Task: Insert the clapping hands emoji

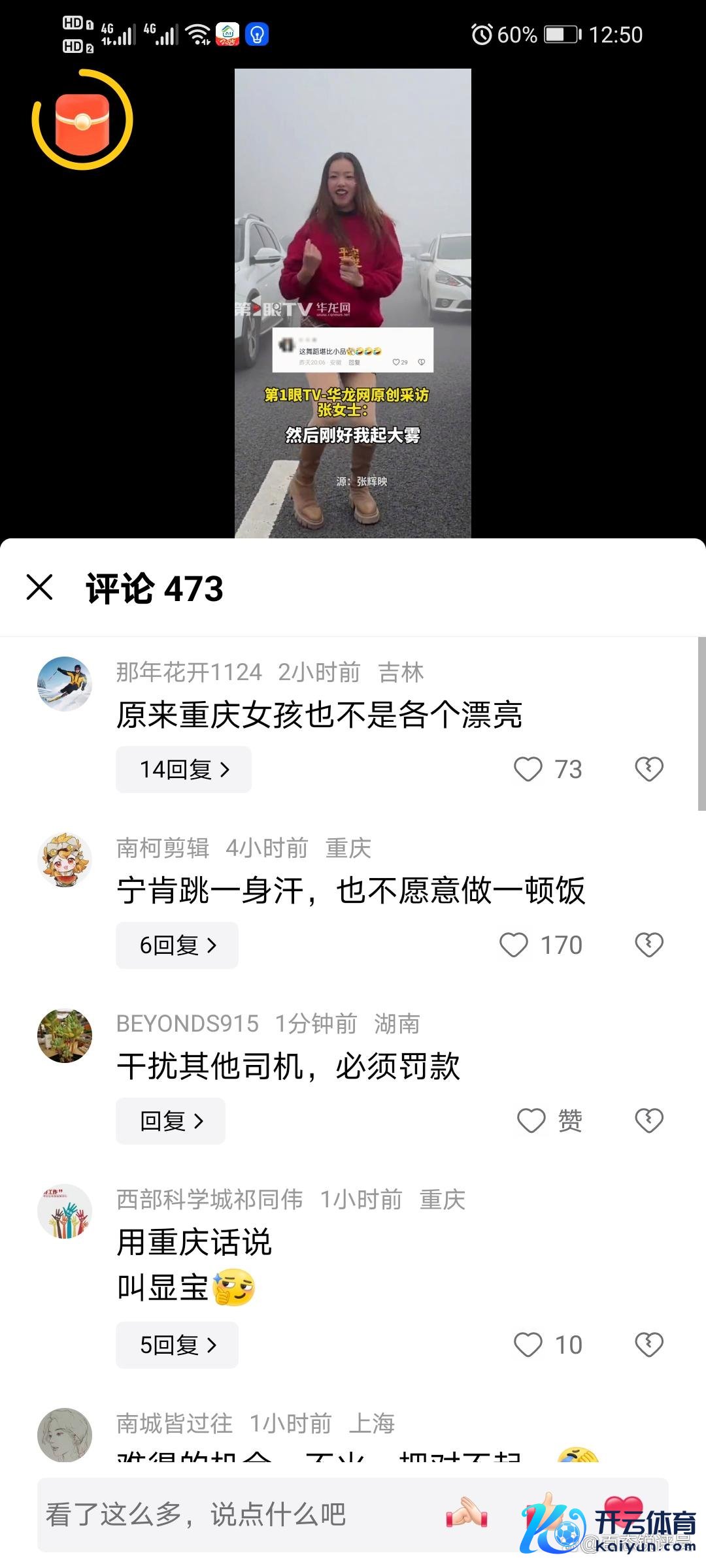Action: [467, 1514]
